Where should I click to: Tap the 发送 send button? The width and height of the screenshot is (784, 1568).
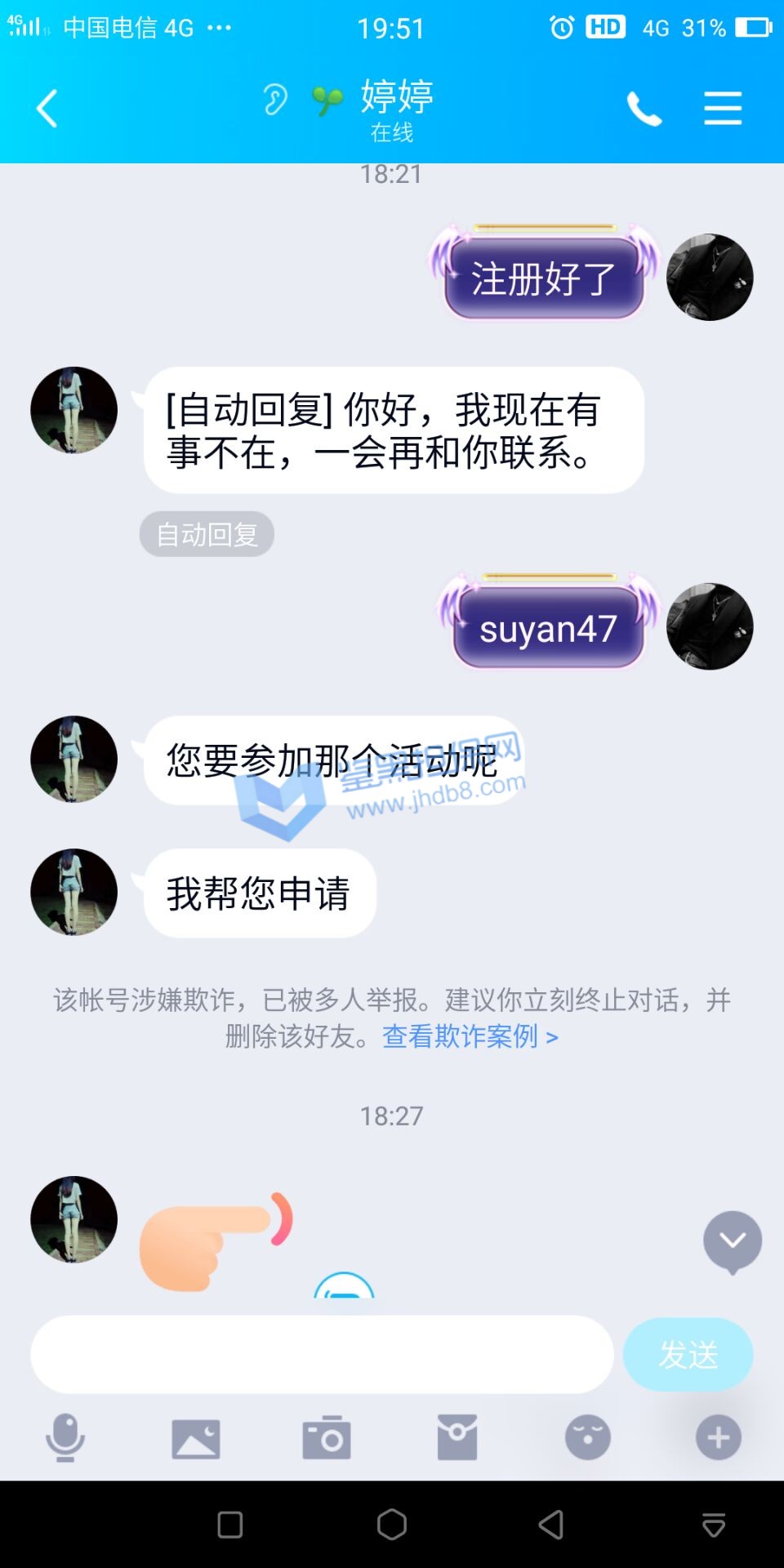[x=688, y=1354]
